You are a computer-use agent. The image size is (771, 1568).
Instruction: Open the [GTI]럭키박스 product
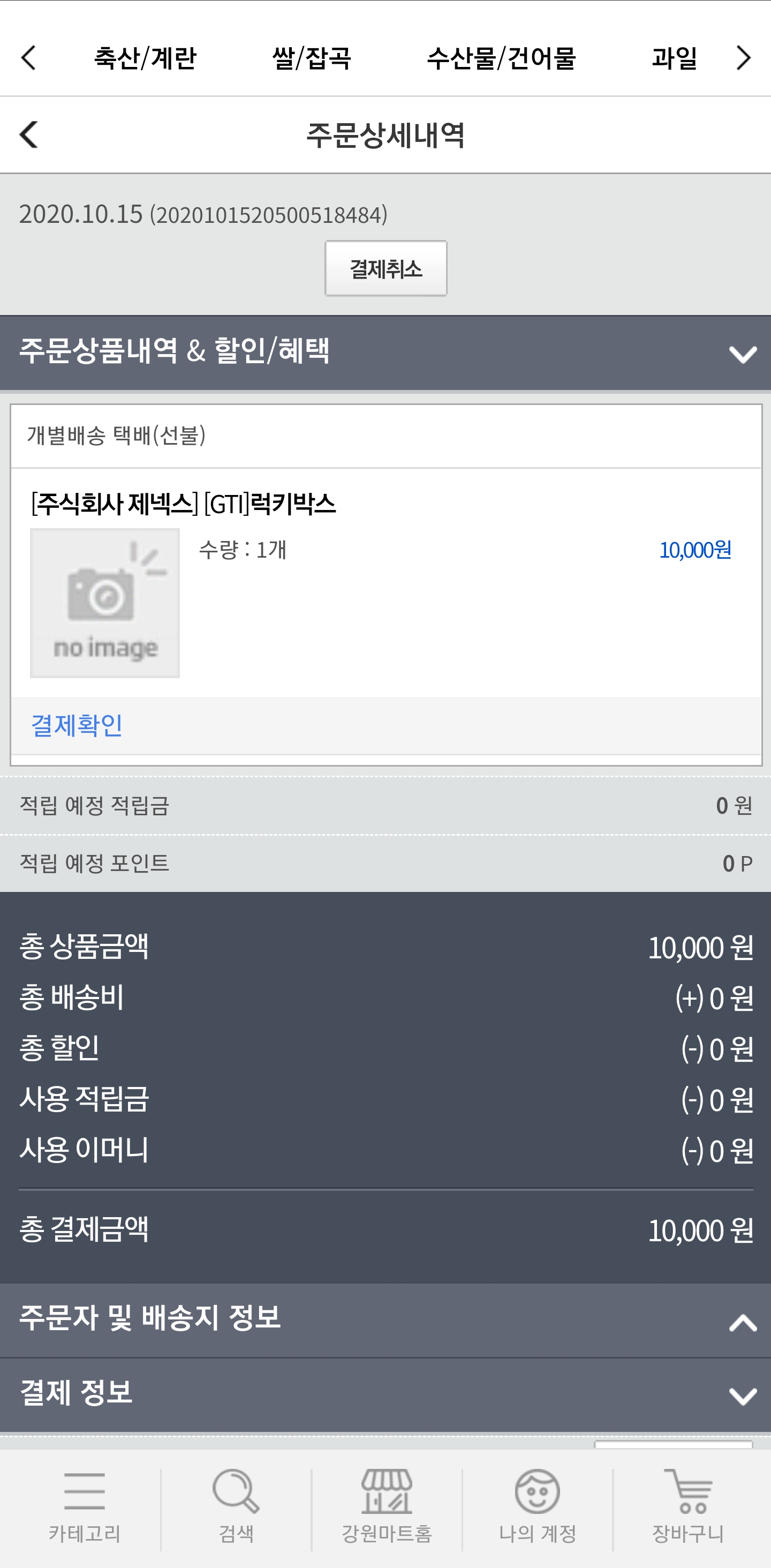pyautogui.click(x=184, y=504)
